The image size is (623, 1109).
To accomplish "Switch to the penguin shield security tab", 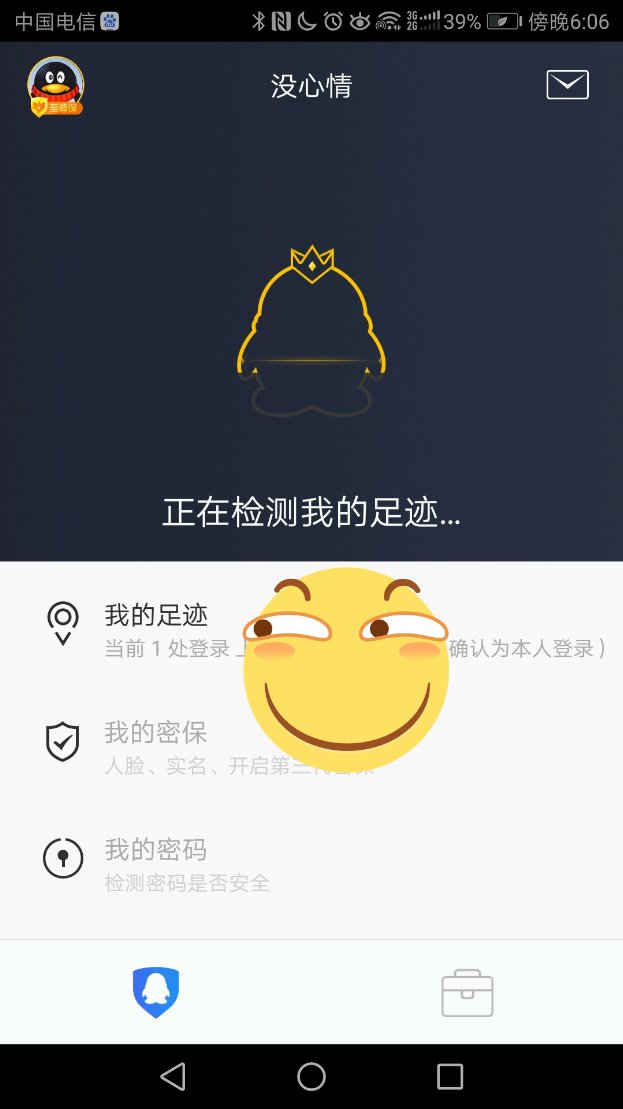I will (156, 992).
